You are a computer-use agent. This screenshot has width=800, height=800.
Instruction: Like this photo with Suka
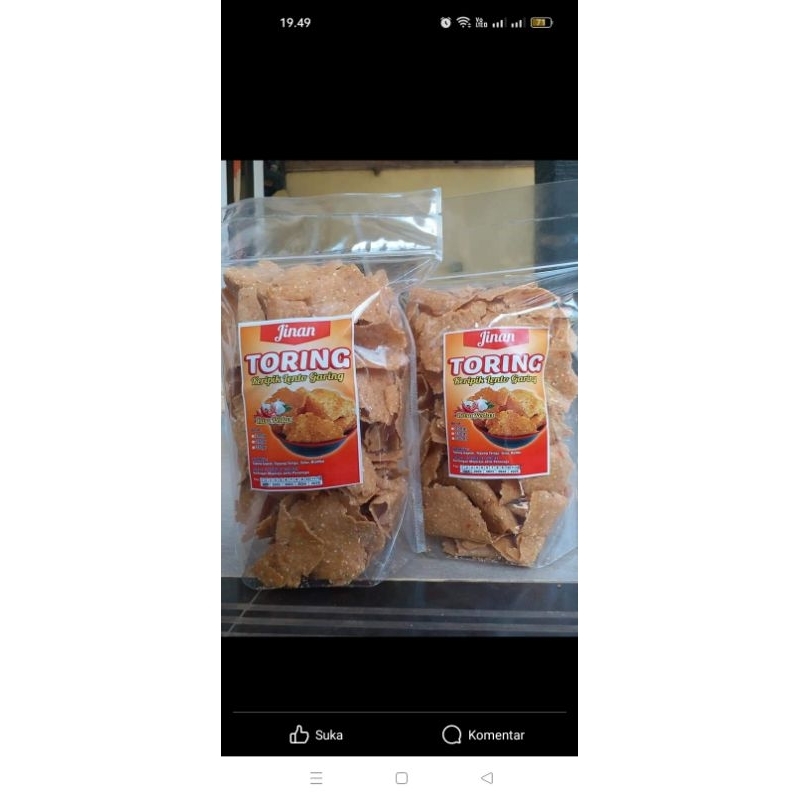click(x=316, y=735)
